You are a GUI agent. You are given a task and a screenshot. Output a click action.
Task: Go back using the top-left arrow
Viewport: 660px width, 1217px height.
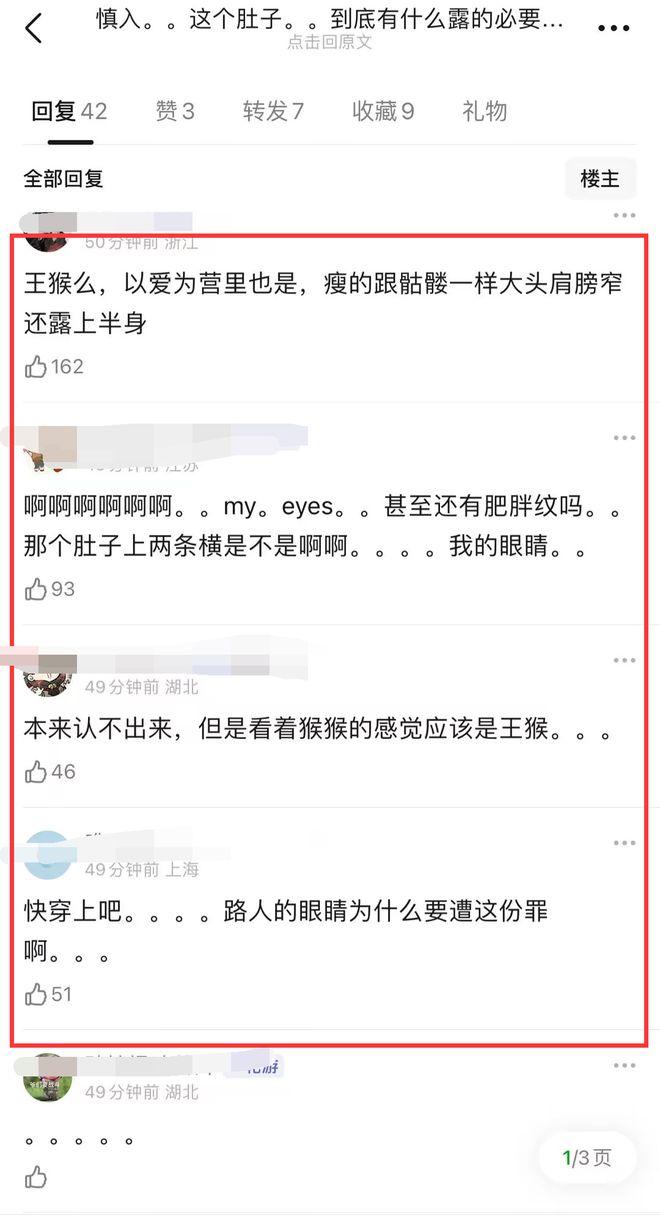[x=34, y=28]
